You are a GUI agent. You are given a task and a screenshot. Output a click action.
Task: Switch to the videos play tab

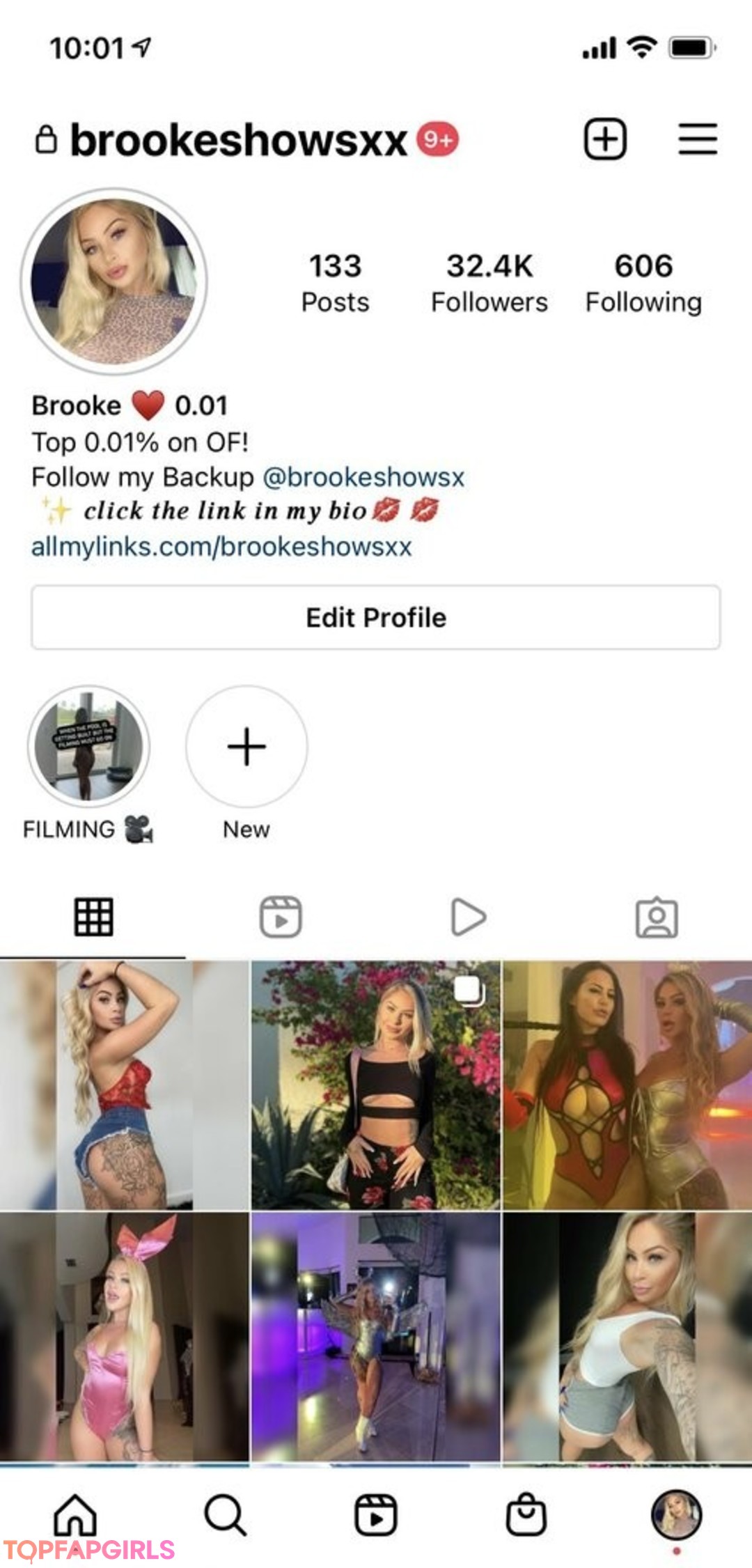coord(469,917)
